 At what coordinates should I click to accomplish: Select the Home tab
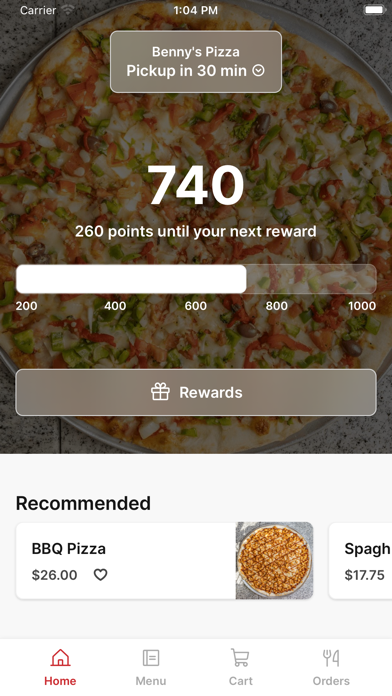[60, 667]
